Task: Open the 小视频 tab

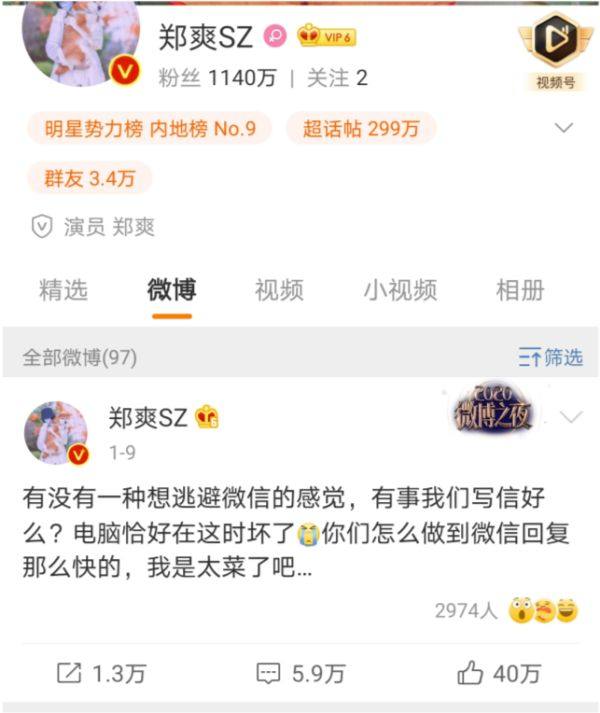Action: 400,290
